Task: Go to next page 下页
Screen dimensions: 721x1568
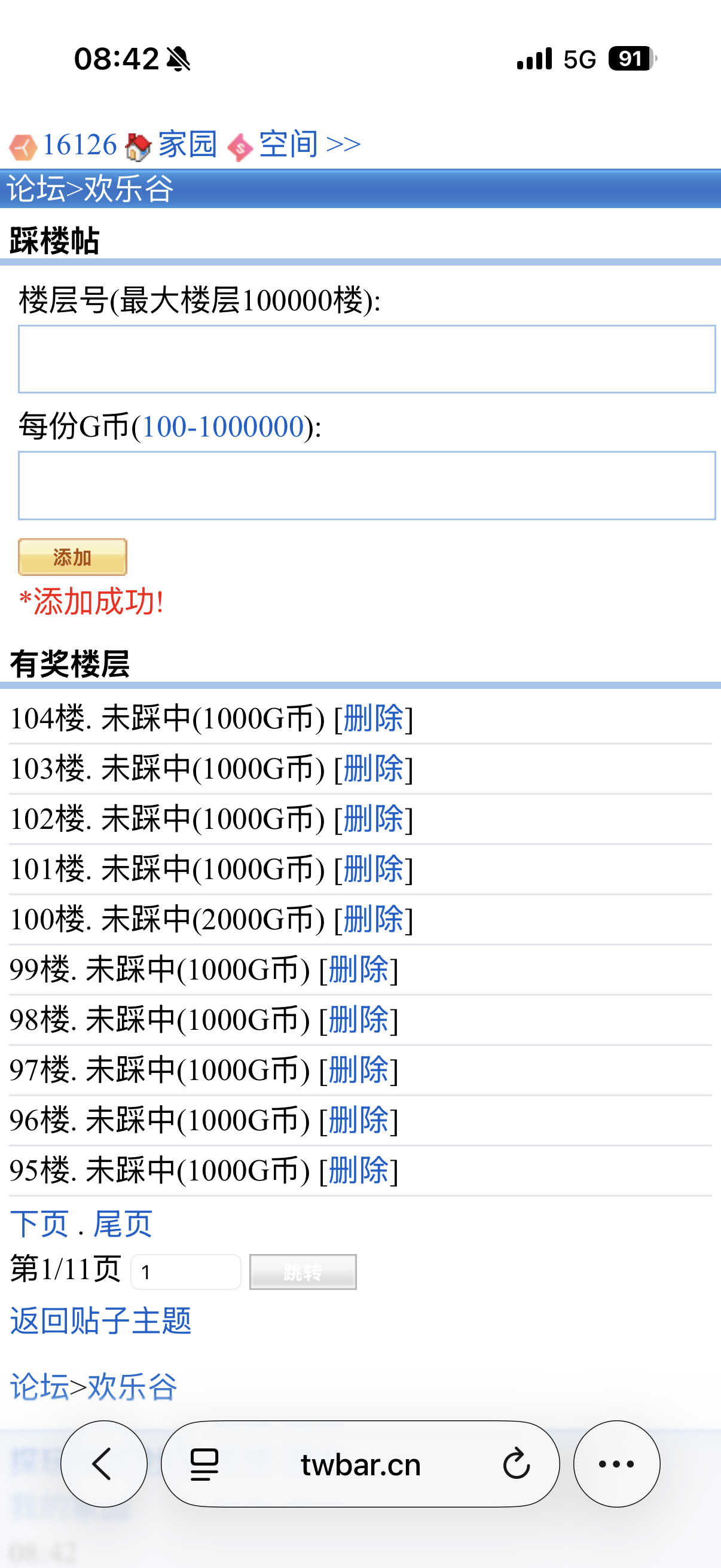Action: click(39, 1224)
